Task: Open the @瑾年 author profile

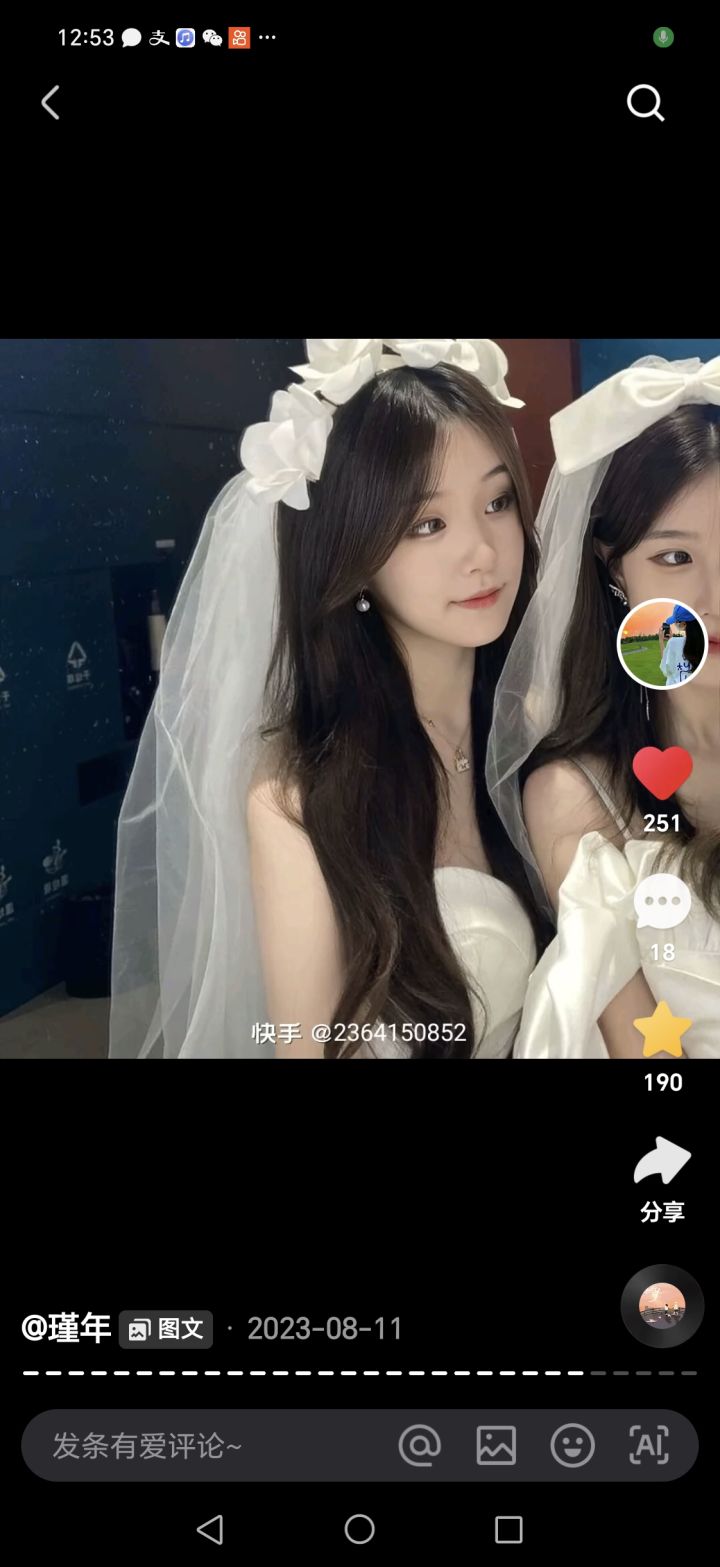Action: (66, 1328)
